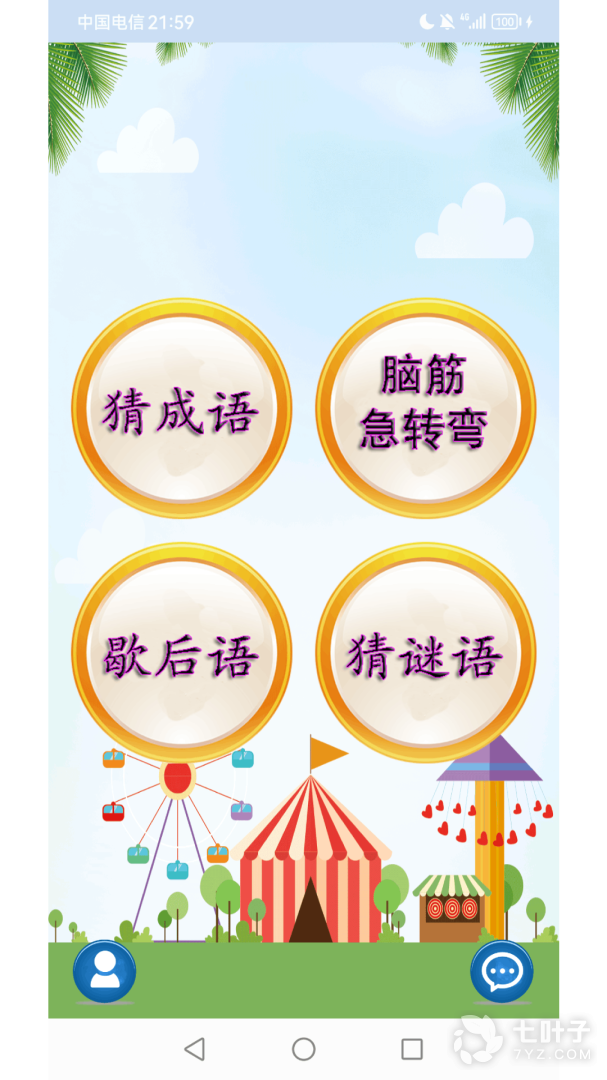Open the chat message bubble icon
607x1080 pixels.
[501, 971]
